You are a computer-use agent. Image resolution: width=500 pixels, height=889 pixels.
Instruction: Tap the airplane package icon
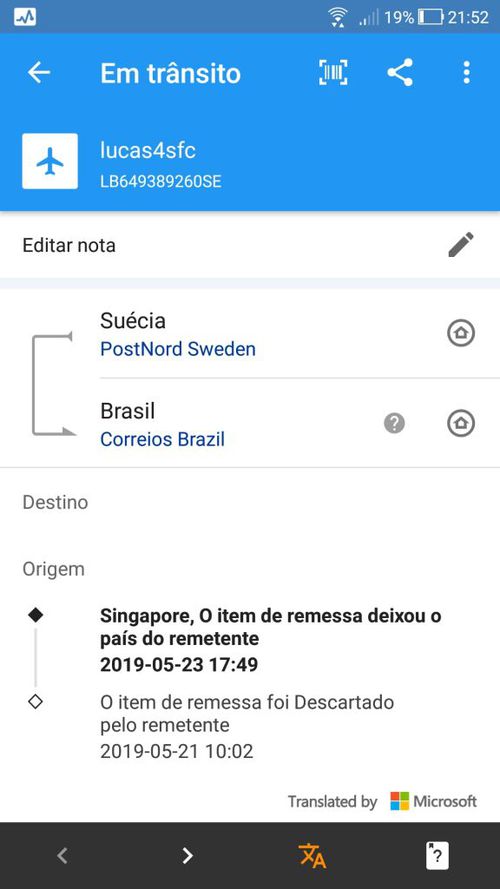click(x=50, y=161)
